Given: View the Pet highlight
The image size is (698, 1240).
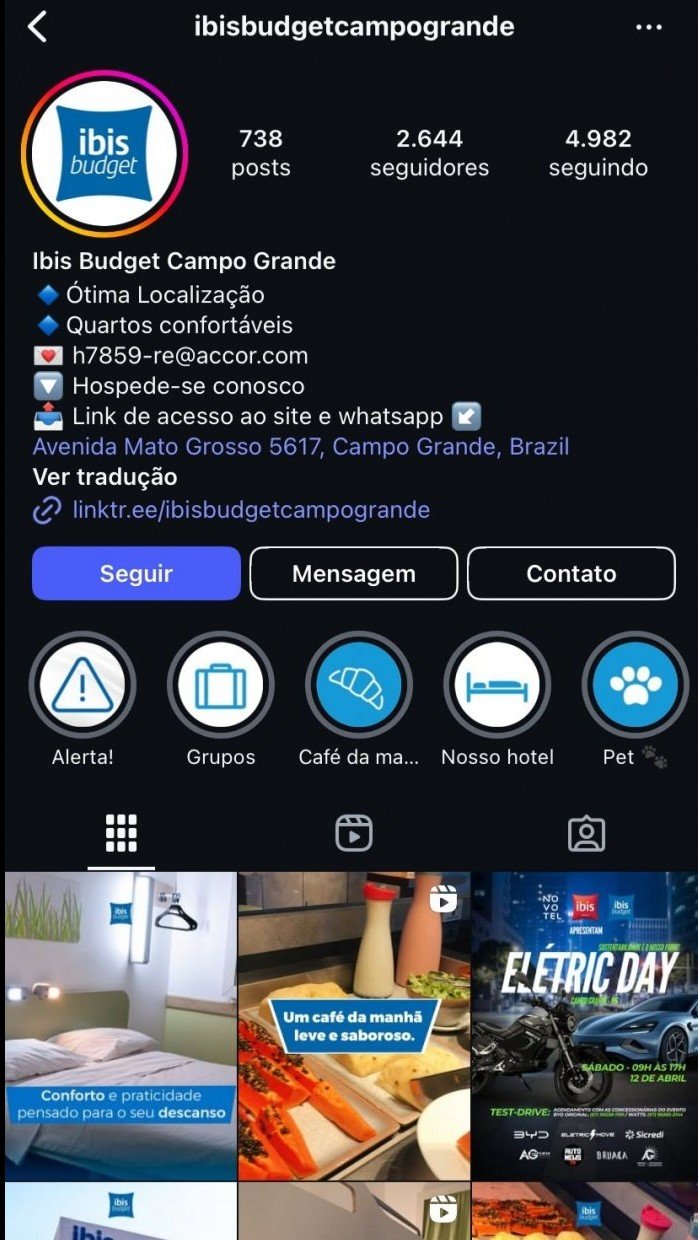Looking at the screenshot, I should pyautogui.click(x=635, y=686).
